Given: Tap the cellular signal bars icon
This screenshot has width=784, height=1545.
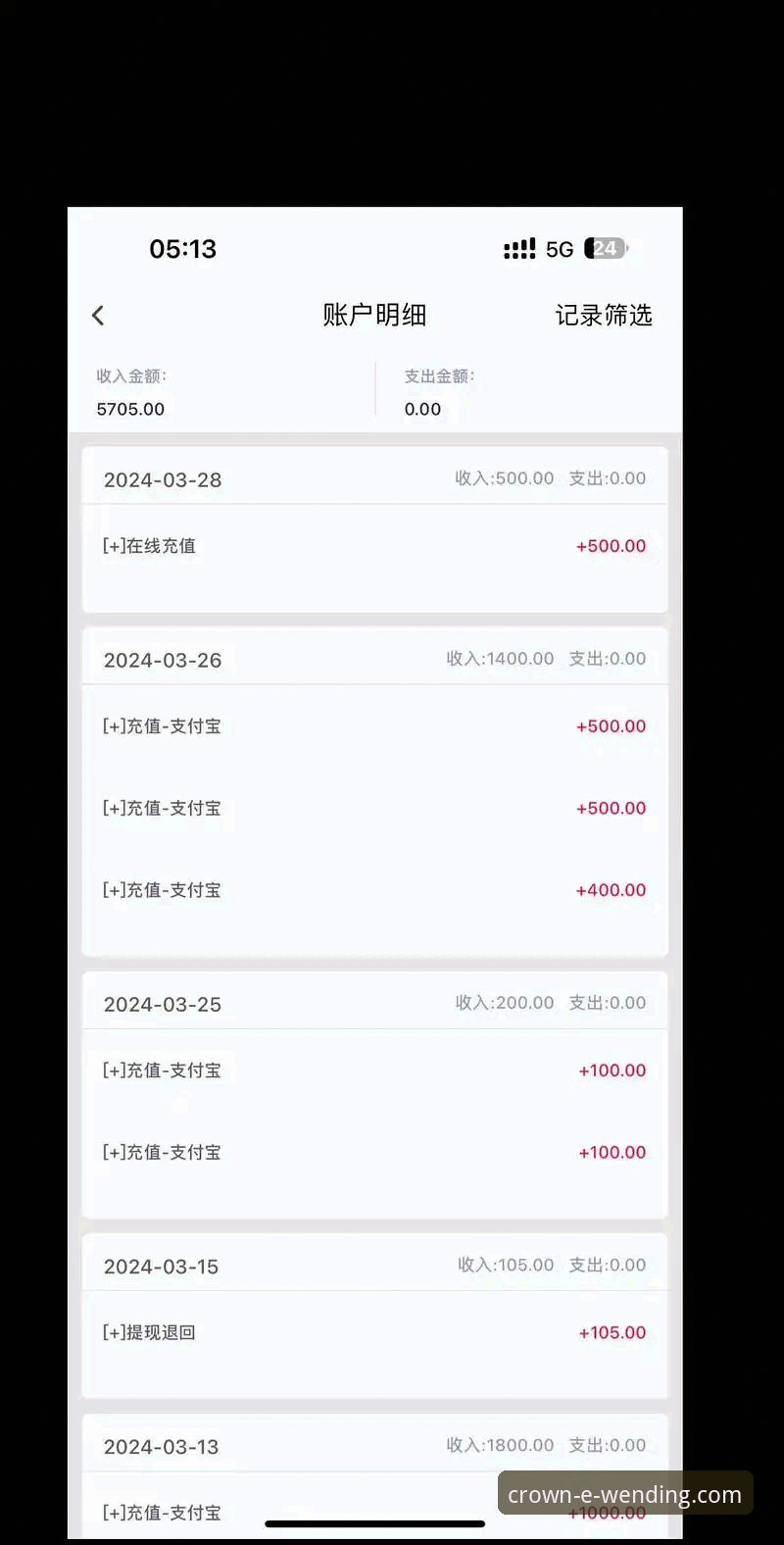Looking at the screenshot, I should pyautogui.click(x=518, y=248).
